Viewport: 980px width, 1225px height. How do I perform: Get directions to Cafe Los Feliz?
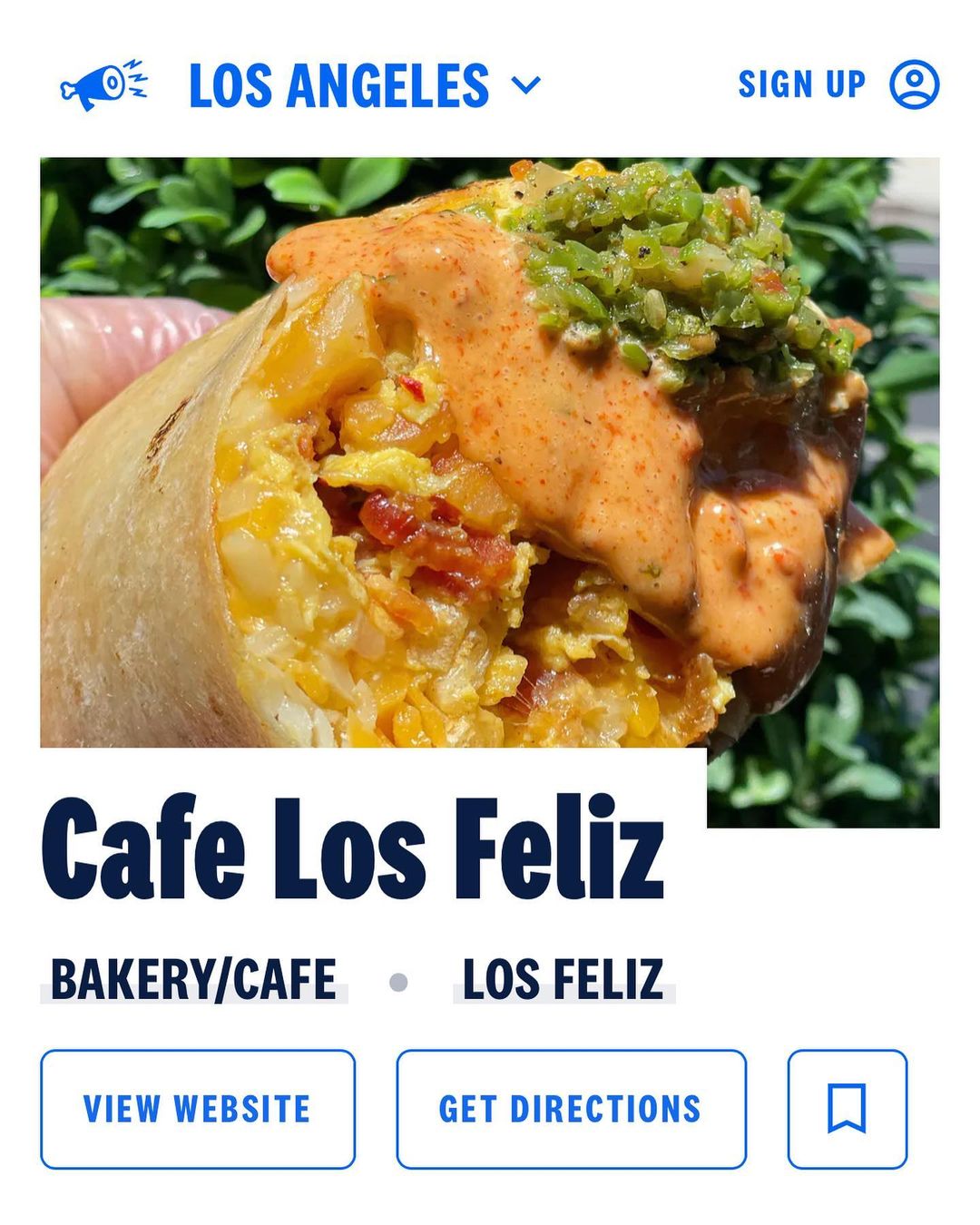571,1109
